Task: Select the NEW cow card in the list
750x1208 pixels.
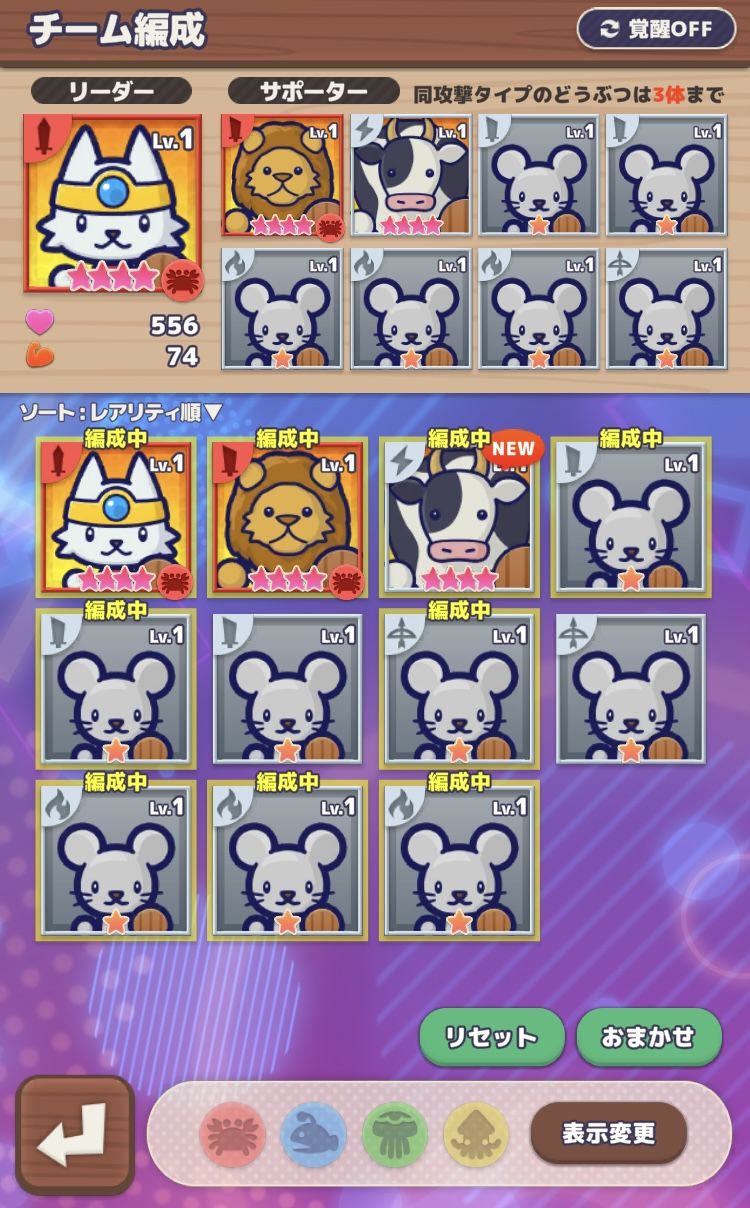Action: click(459, 518)
